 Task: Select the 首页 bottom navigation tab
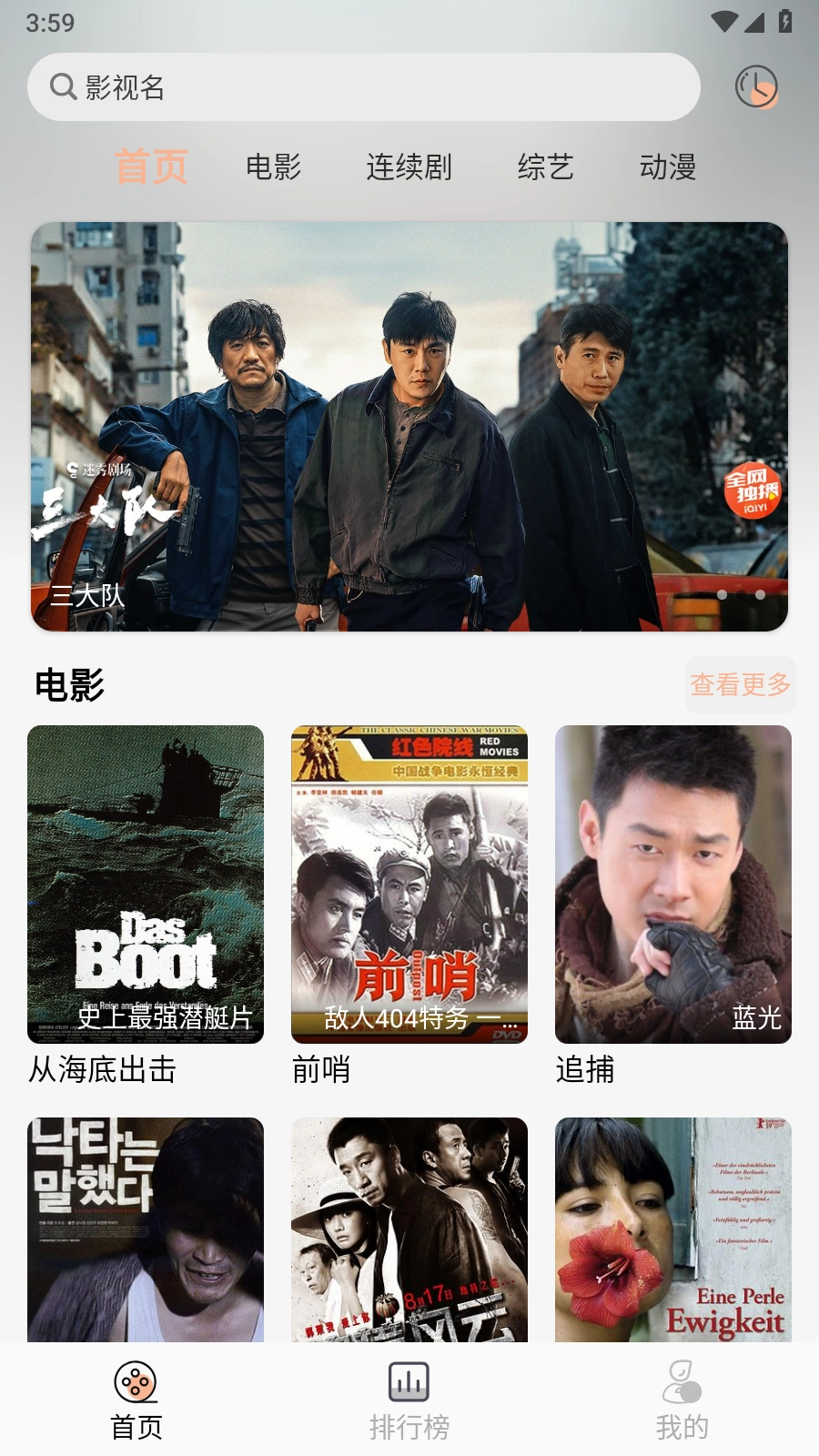136,1400
